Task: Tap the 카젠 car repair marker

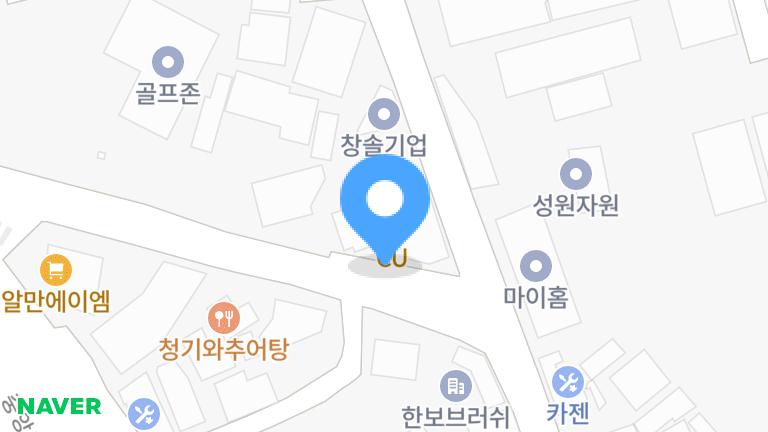Action: pos(568,381)
